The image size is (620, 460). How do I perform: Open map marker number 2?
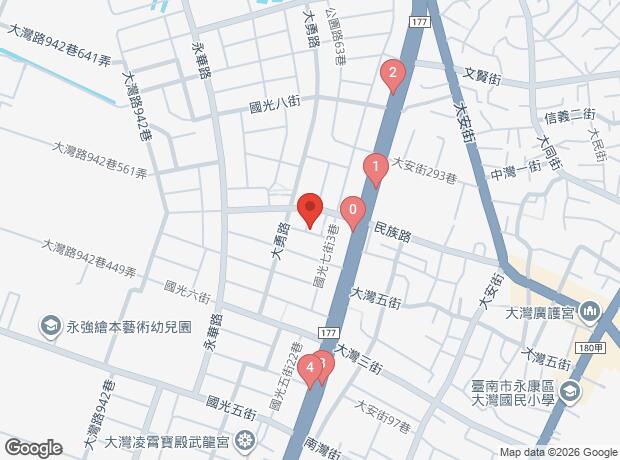tap(393, 73)
